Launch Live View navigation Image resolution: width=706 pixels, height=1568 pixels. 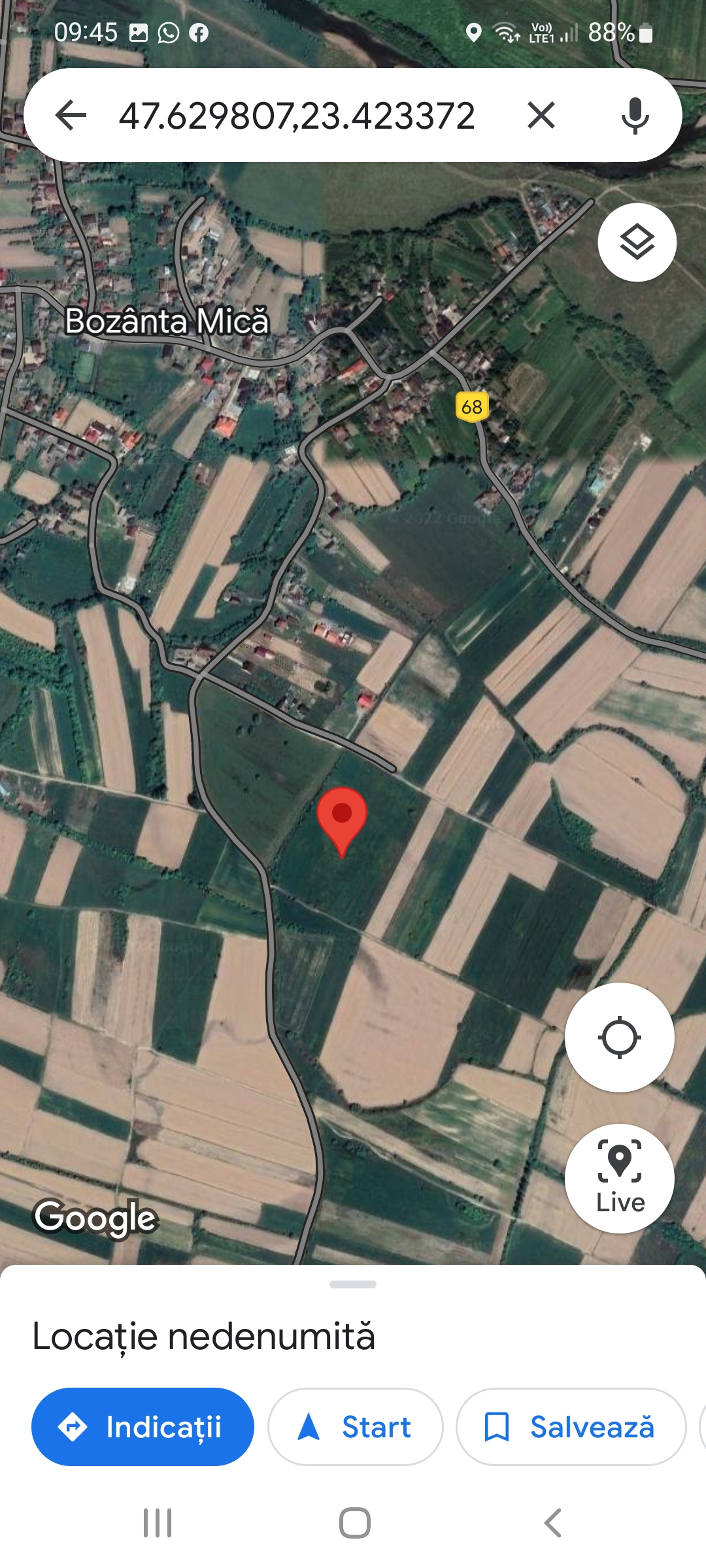click(x=619, y=1178)
